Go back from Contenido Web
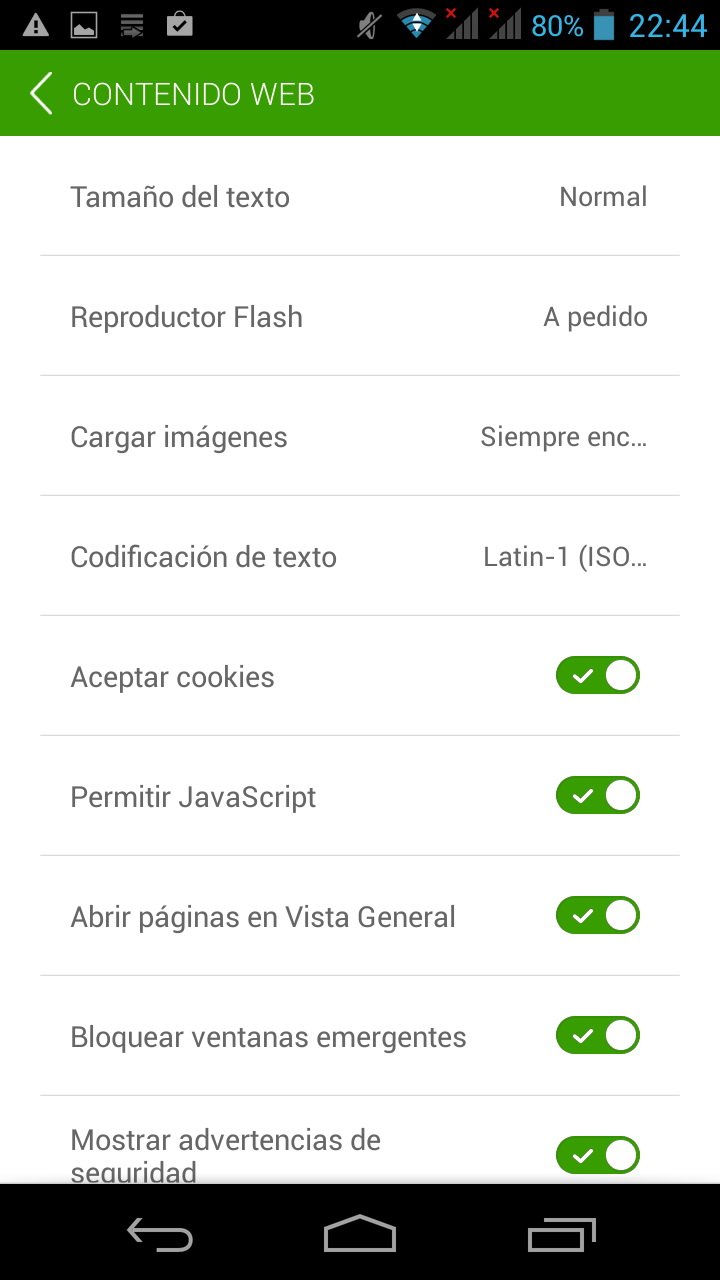Screen dimensions: 720x1280 point(42,94)
